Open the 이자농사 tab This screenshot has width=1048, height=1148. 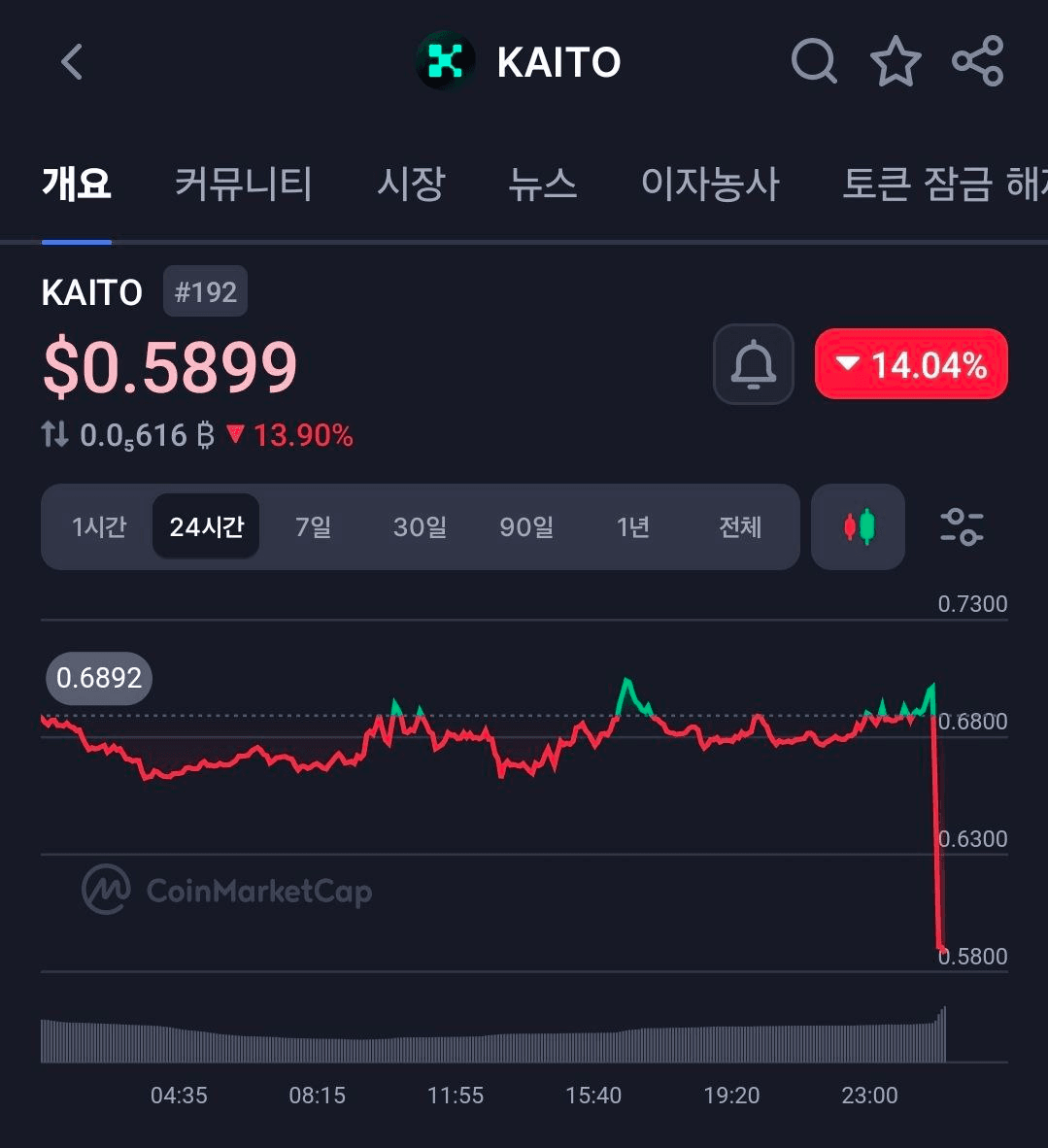click(x=710, y=184)
